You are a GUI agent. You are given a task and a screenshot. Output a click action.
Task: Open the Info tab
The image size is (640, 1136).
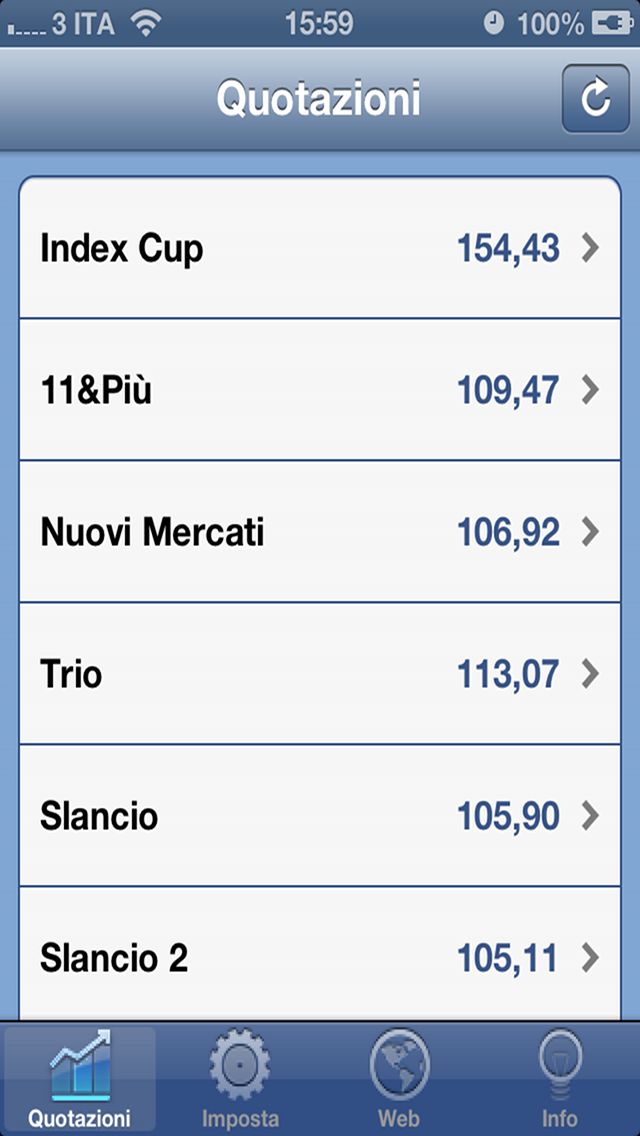pos(560,1079)
